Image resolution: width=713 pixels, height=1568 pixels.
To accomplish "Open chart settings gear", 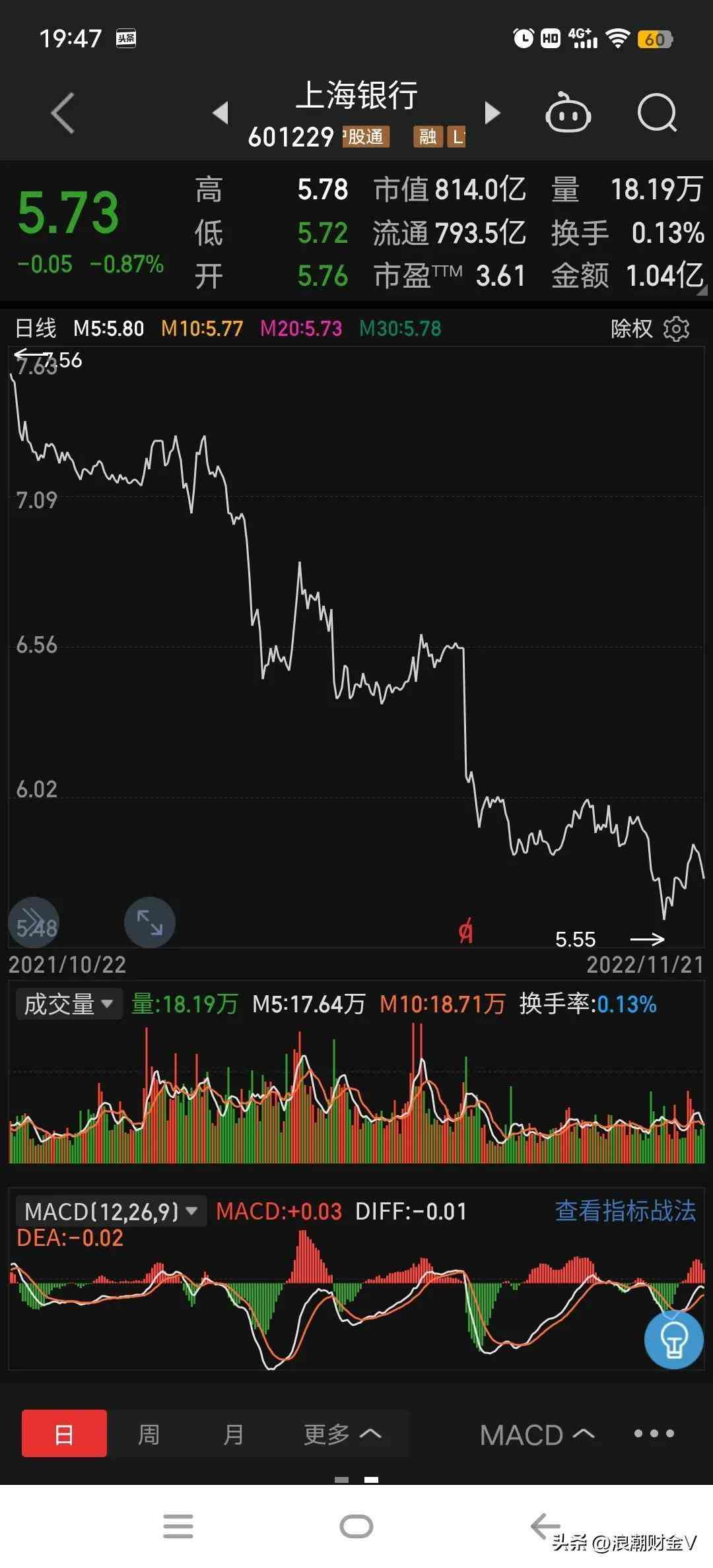I will pos(676,328).
